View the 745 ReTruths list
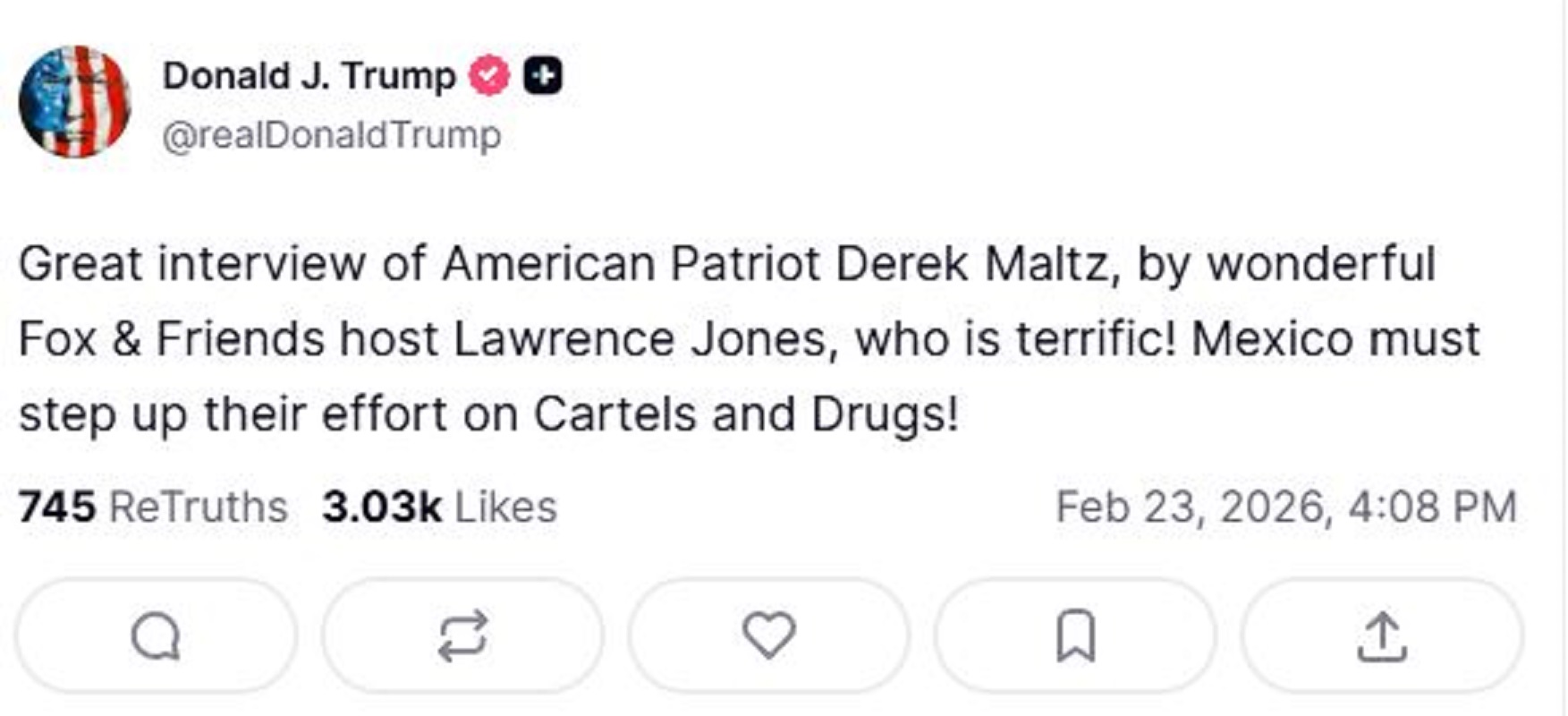The height and width of the screenshot is (716, 1568). 153,507
